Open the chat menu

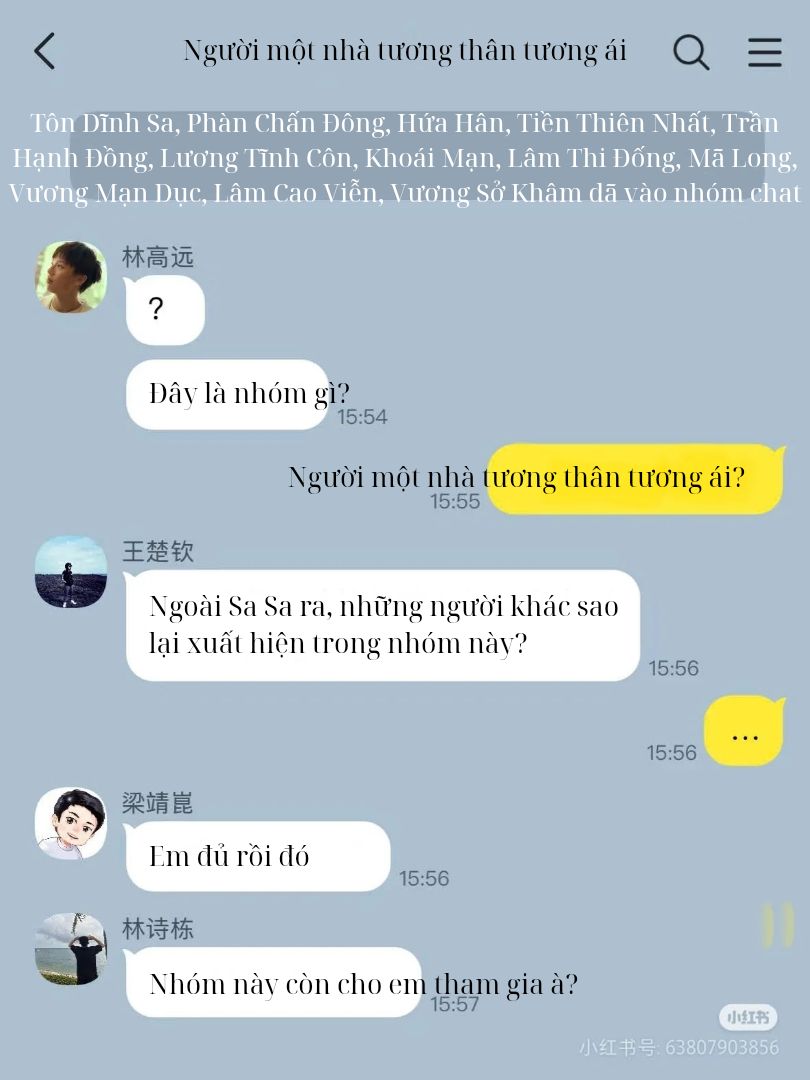point(765,52)
